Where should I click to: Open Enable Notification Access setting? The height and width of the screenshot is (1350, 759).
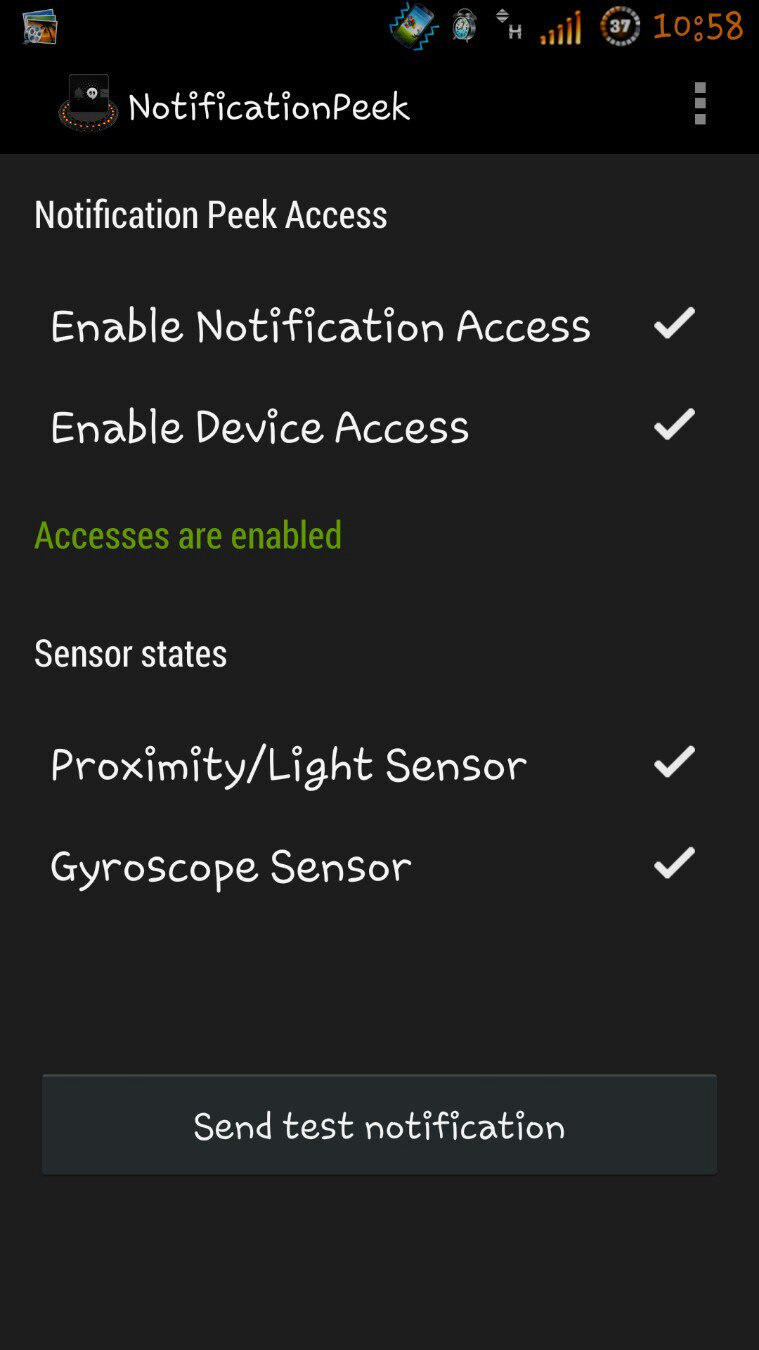[x=379, y=326]
